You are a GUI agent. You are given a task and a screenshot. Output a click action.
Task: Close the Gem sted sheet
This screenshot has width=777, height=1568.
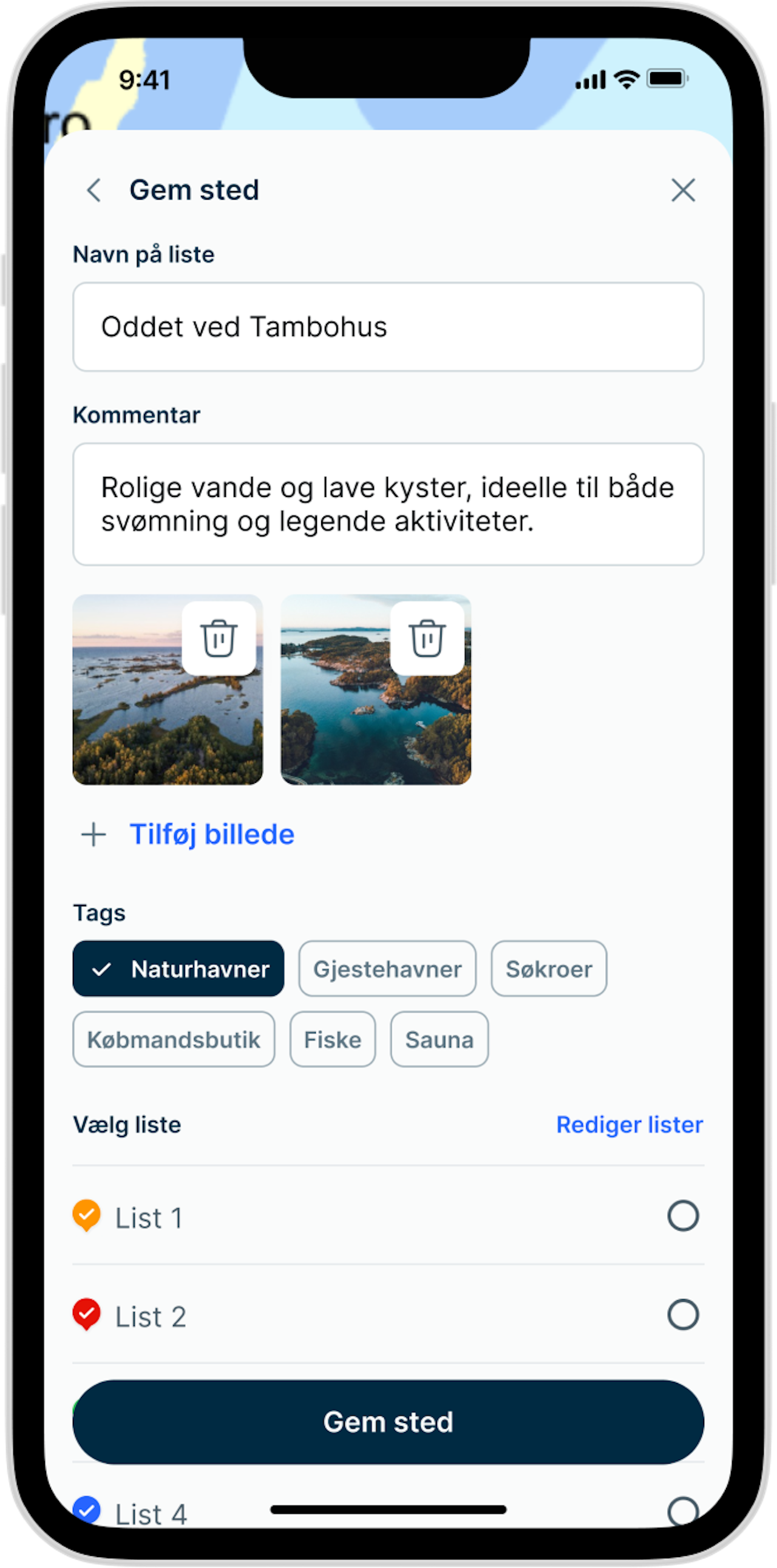click(x=683, y=190)
